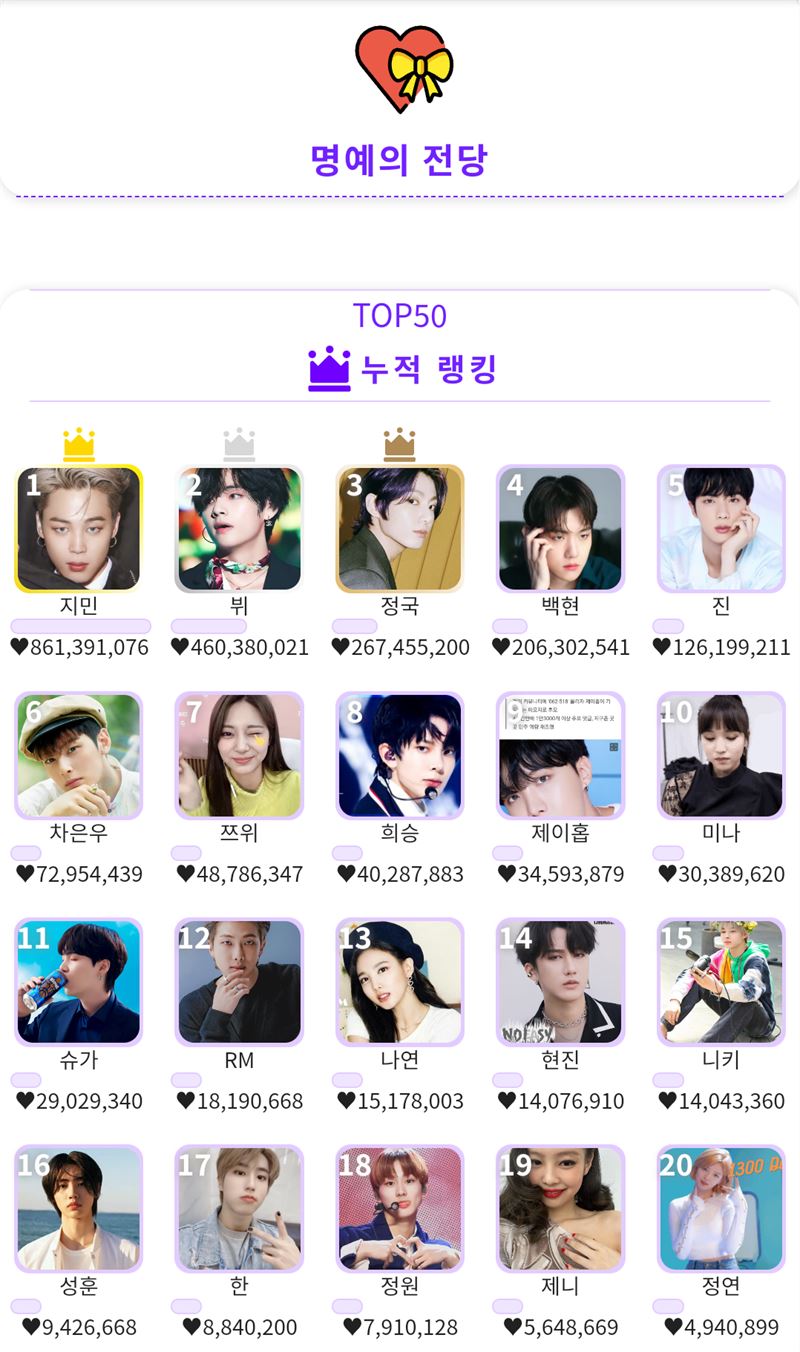This screenshot has height=1352, width=800.
Task: Select 정원 at rank 18
Action: click(x=400, y=1208)
